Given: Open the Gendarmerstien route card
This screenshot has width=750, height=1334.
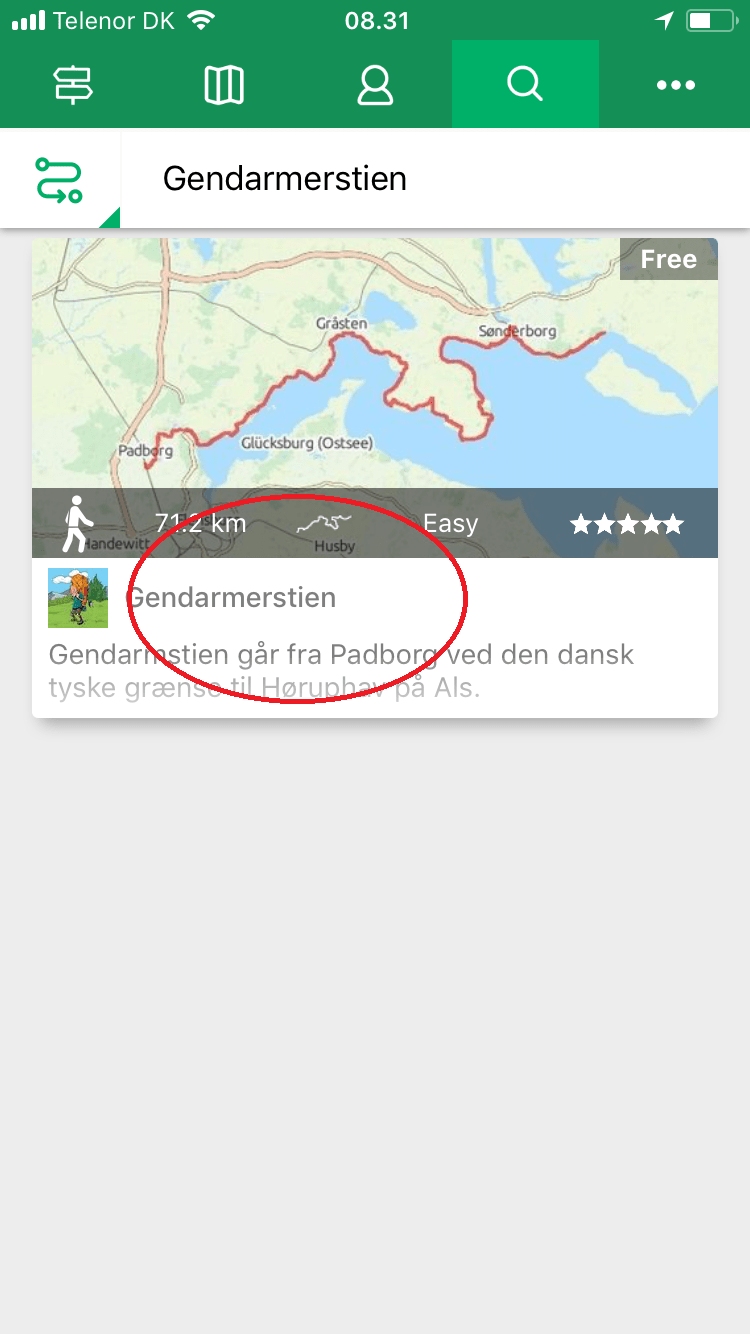Looking at the screenshot, I should [375, 476].
